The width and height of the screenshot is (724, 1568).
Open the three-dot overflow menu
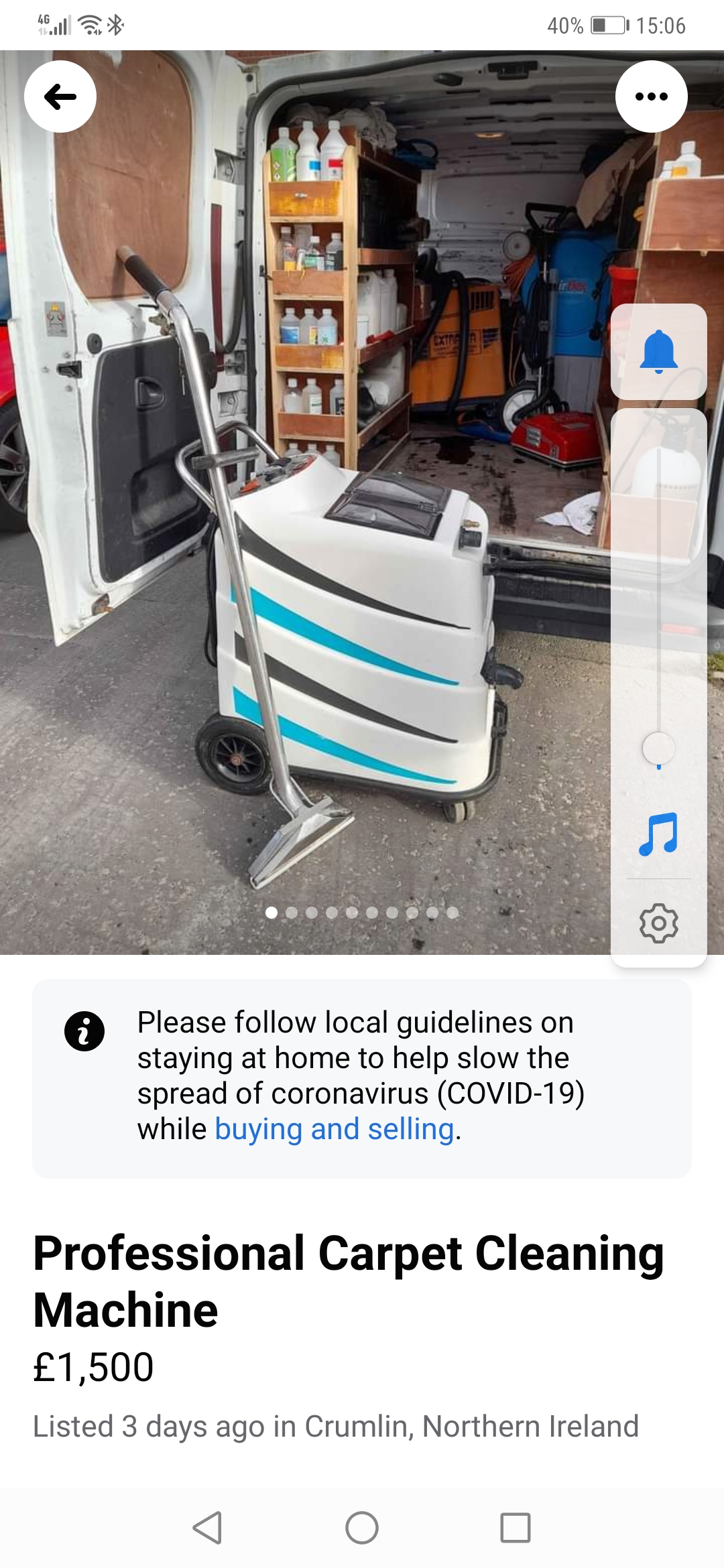[651, 97]
